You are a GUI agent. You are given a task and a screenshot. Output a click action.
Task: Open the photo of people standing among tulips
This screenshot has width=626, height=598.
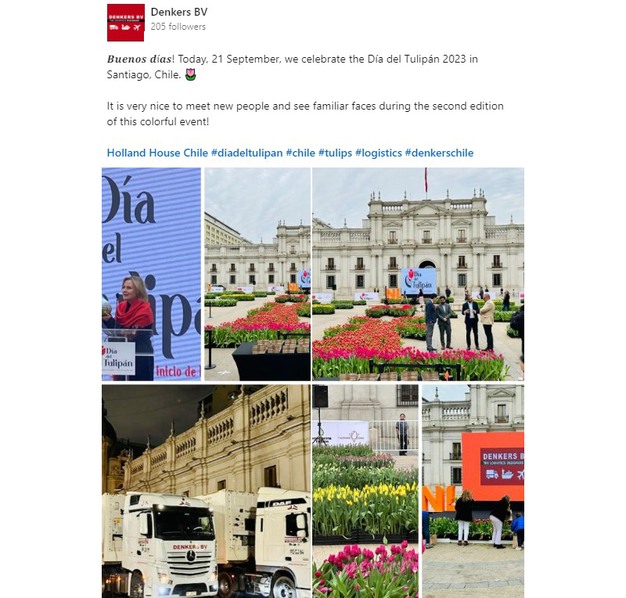(418, 274)
